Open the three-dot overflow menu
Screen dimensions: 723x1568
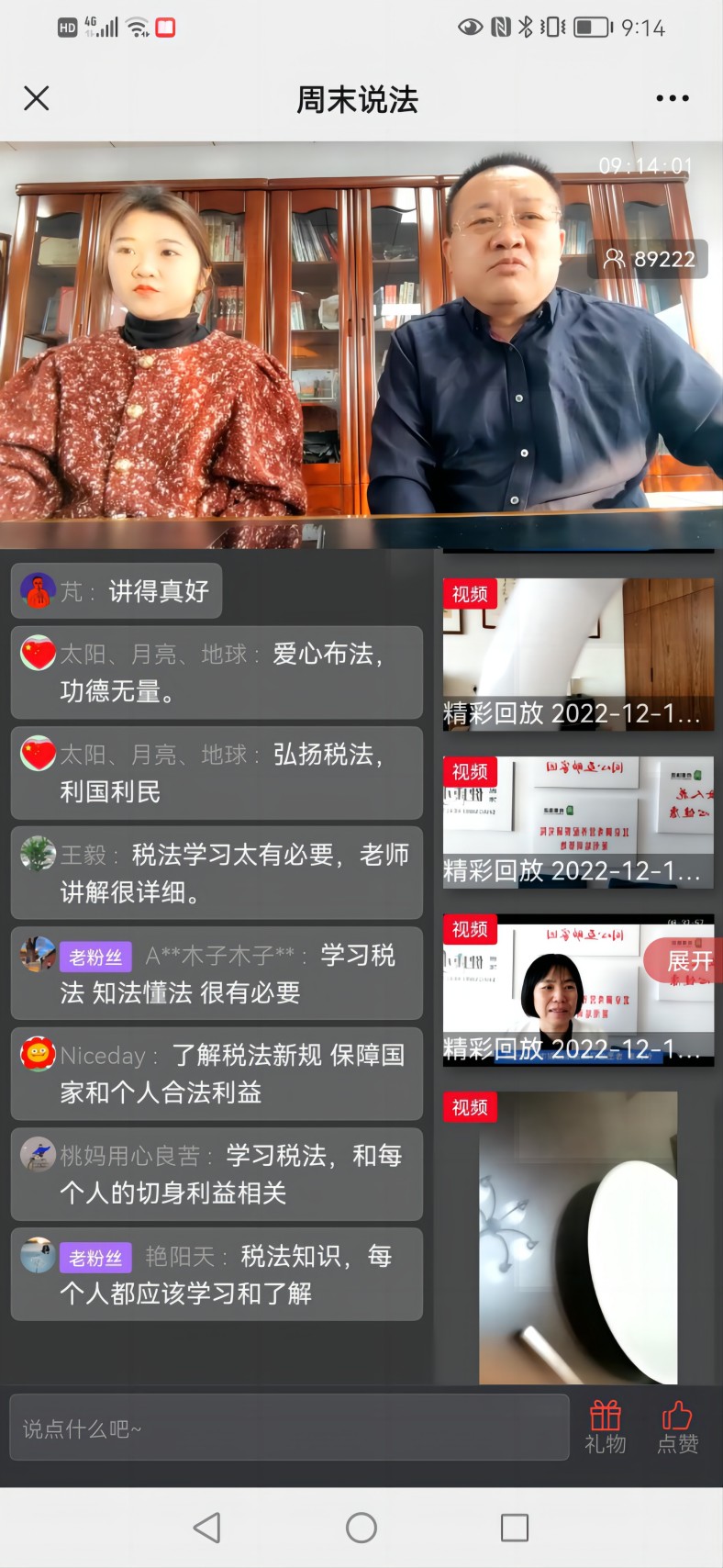(672, 98)
